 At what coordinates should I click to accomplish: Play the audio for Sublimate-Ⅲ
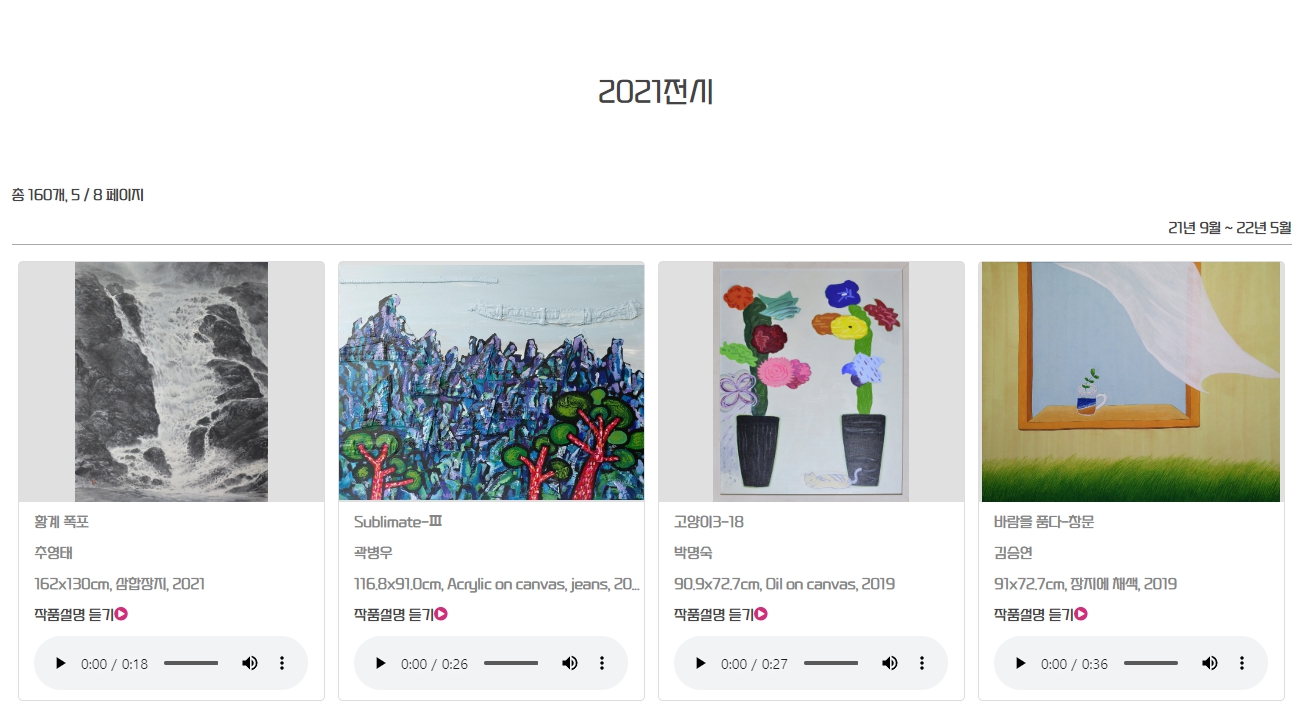(x=381, y=663)
